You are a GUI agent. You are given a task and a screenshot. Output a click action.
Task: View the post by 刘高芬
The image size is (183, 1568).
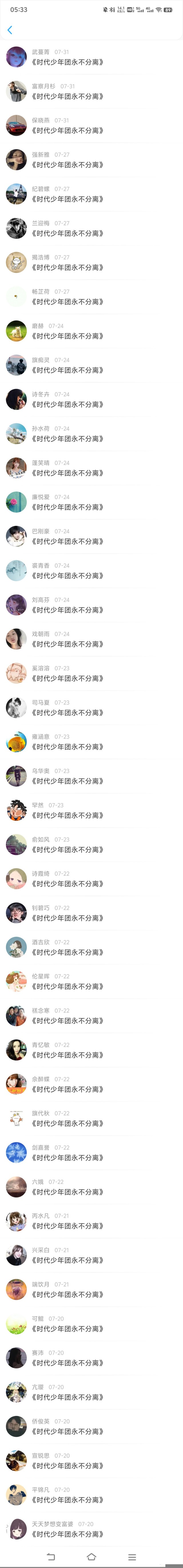pos(91,605)
